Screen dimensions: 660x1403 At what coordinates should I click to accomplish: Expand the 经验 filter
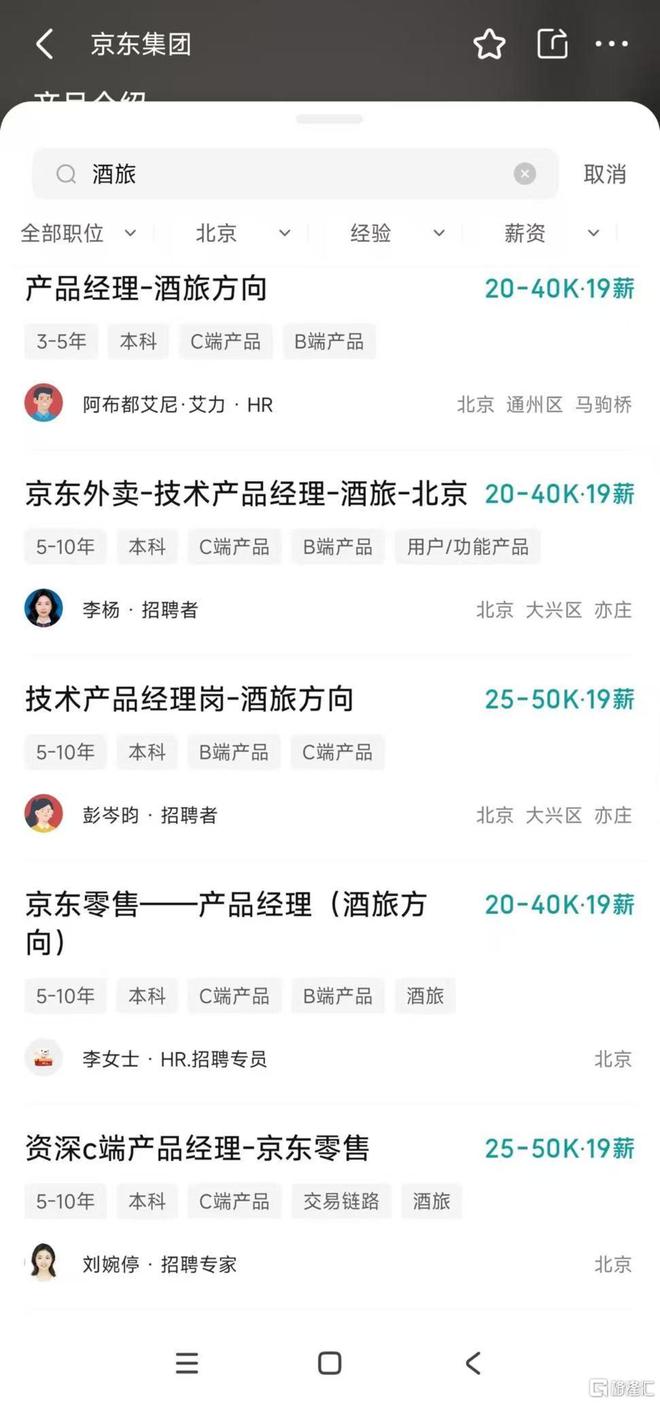tap(397, 233)
